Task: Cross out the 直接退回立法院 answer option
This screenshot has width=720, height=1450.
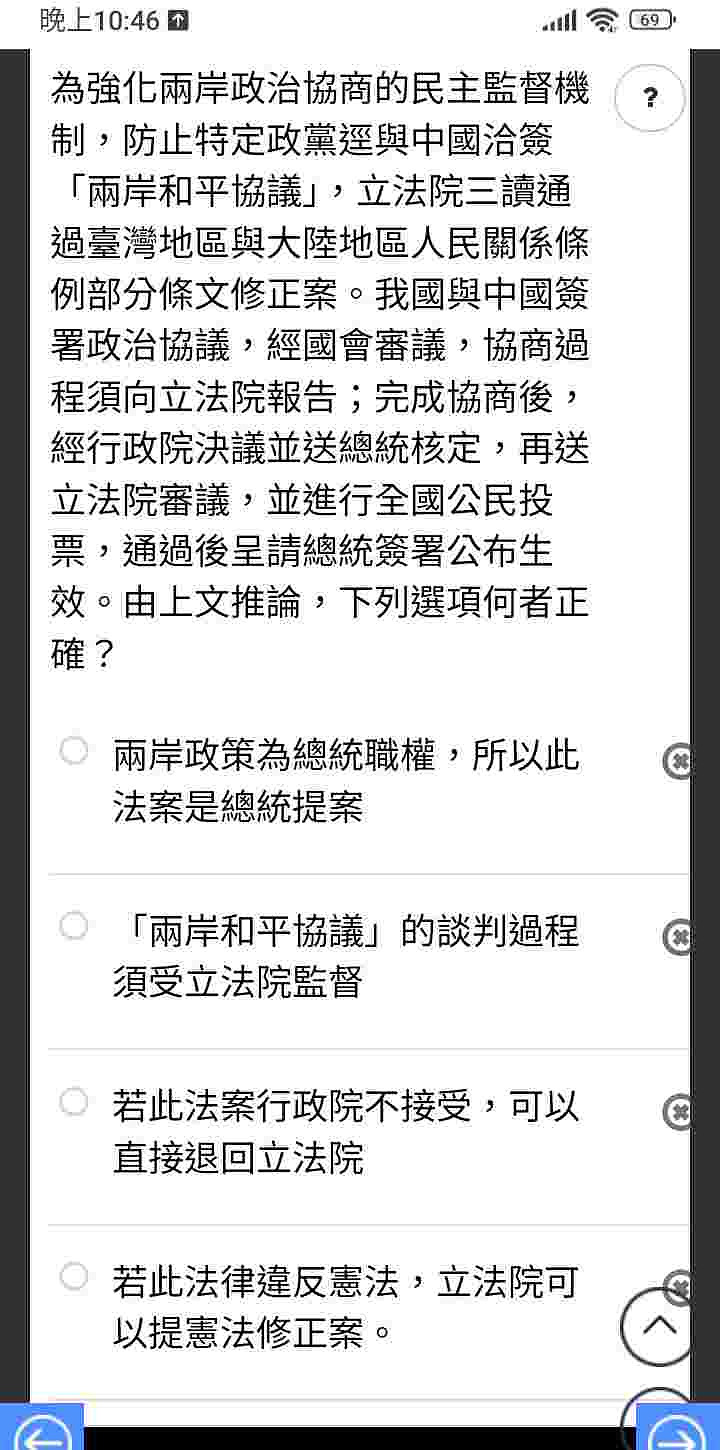Action: pyautogui.click(x=678, y=1112)
